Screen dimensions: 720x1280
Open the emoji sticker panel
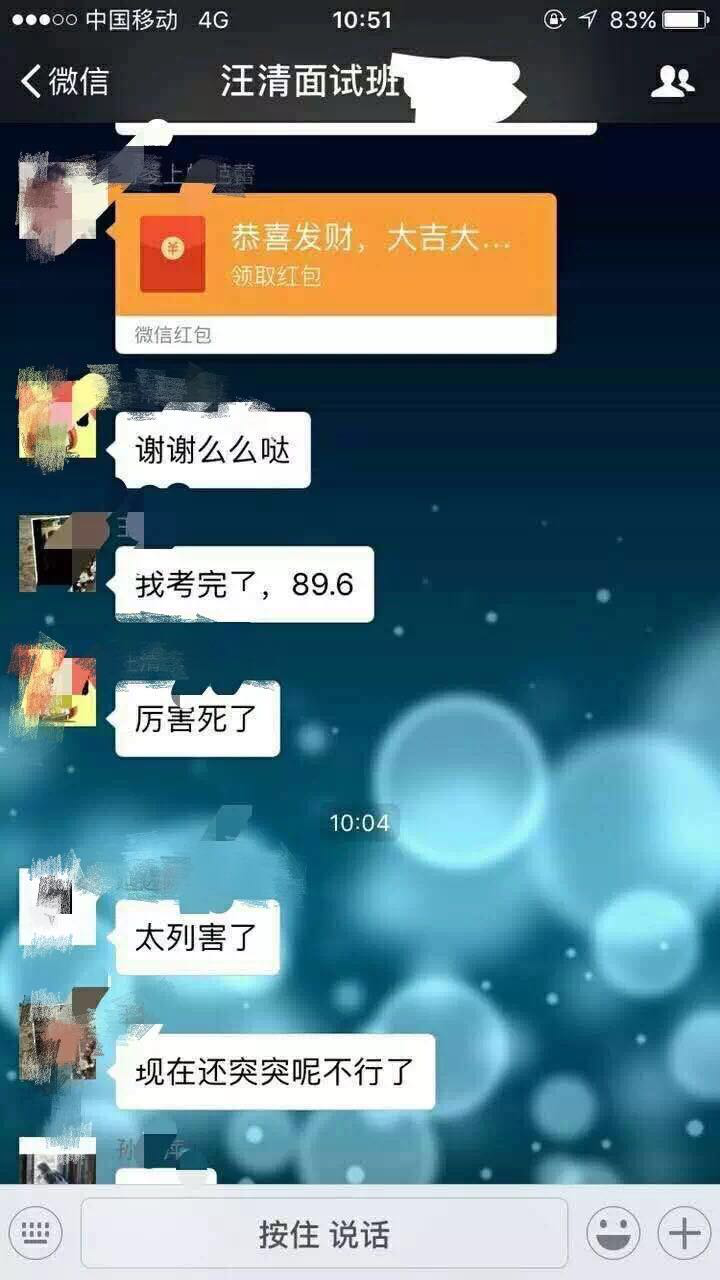[613, 1232]
